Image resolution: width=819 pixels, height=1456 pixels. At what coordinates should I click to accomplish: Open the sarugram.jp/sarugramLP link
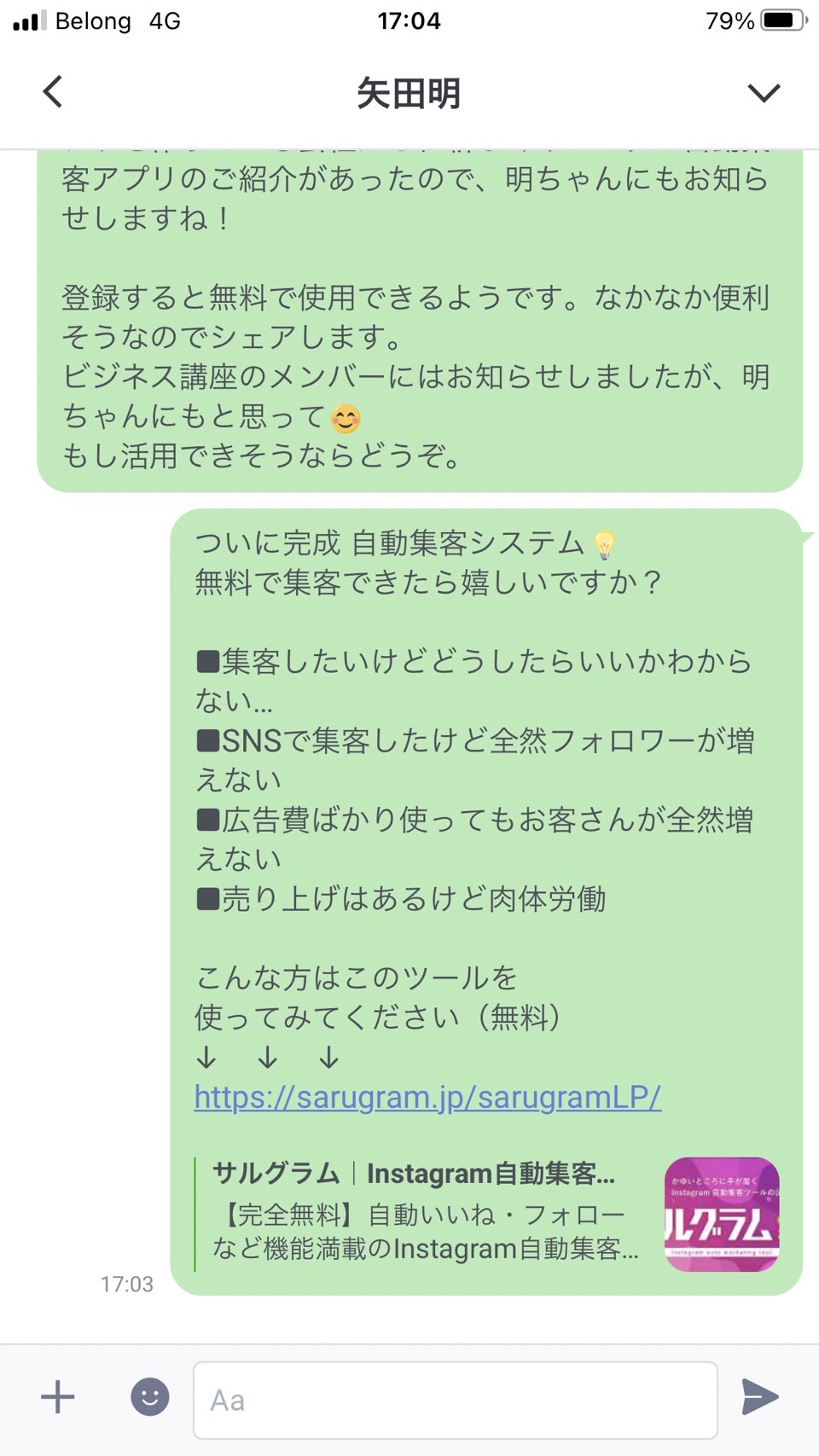click(427, 1097)
